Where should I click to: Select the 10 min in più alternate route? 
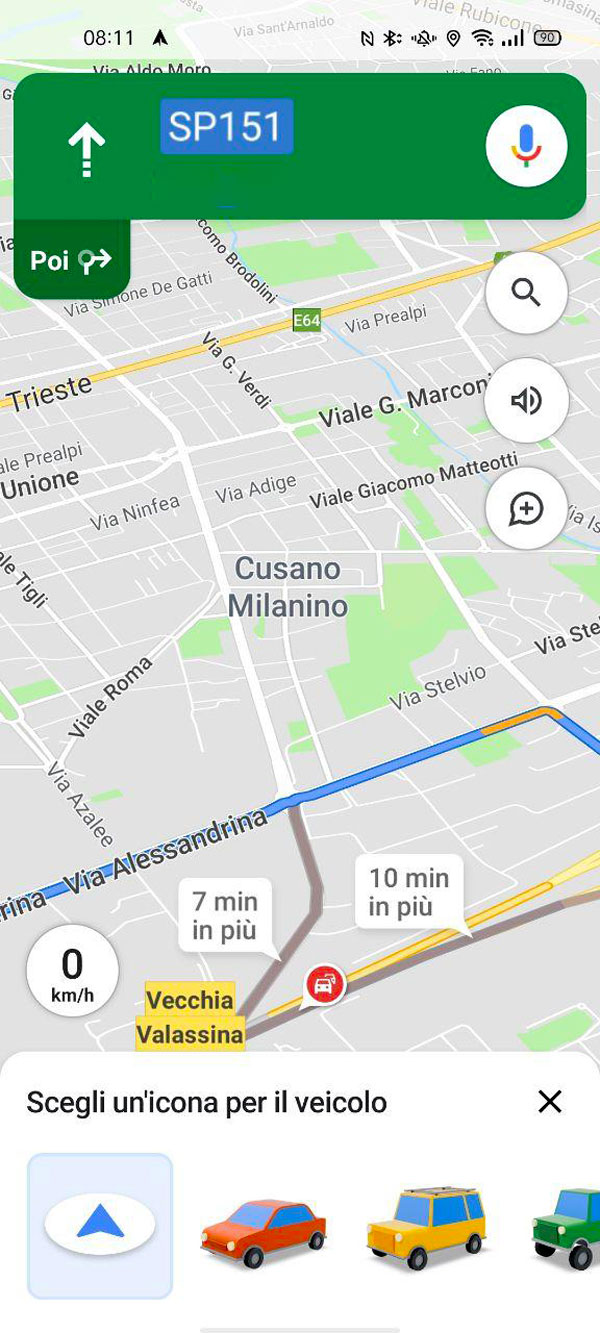(409, 892)
